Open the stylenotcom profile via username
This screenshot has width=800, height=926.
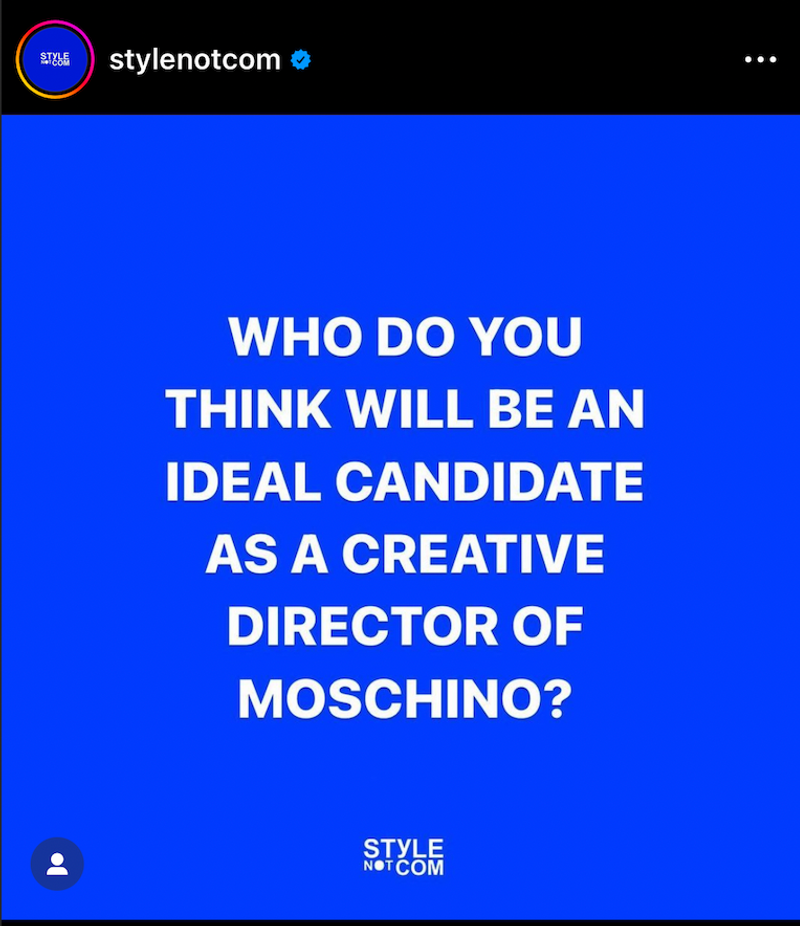tap(194, 60)
